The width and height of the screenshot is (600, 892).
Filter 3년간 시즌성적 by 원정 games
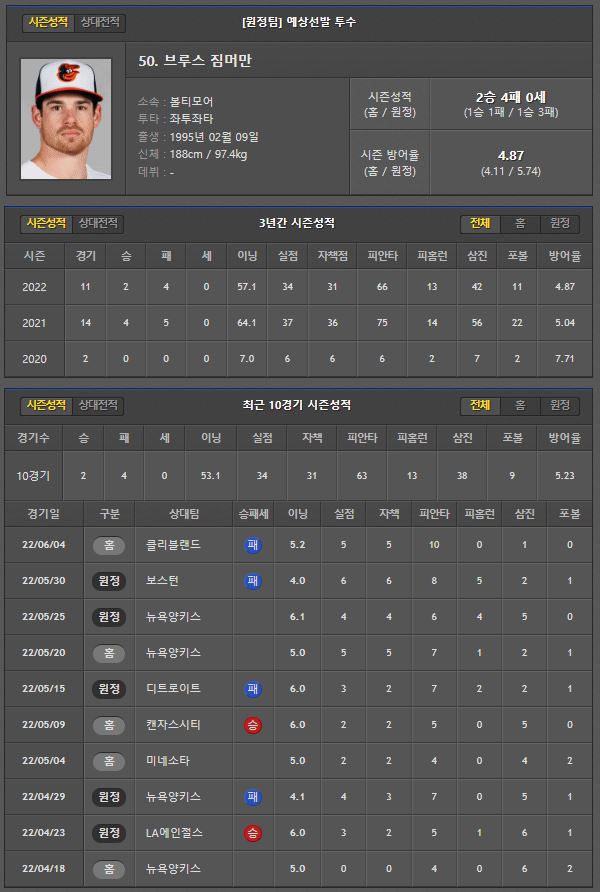pos(560,224)
